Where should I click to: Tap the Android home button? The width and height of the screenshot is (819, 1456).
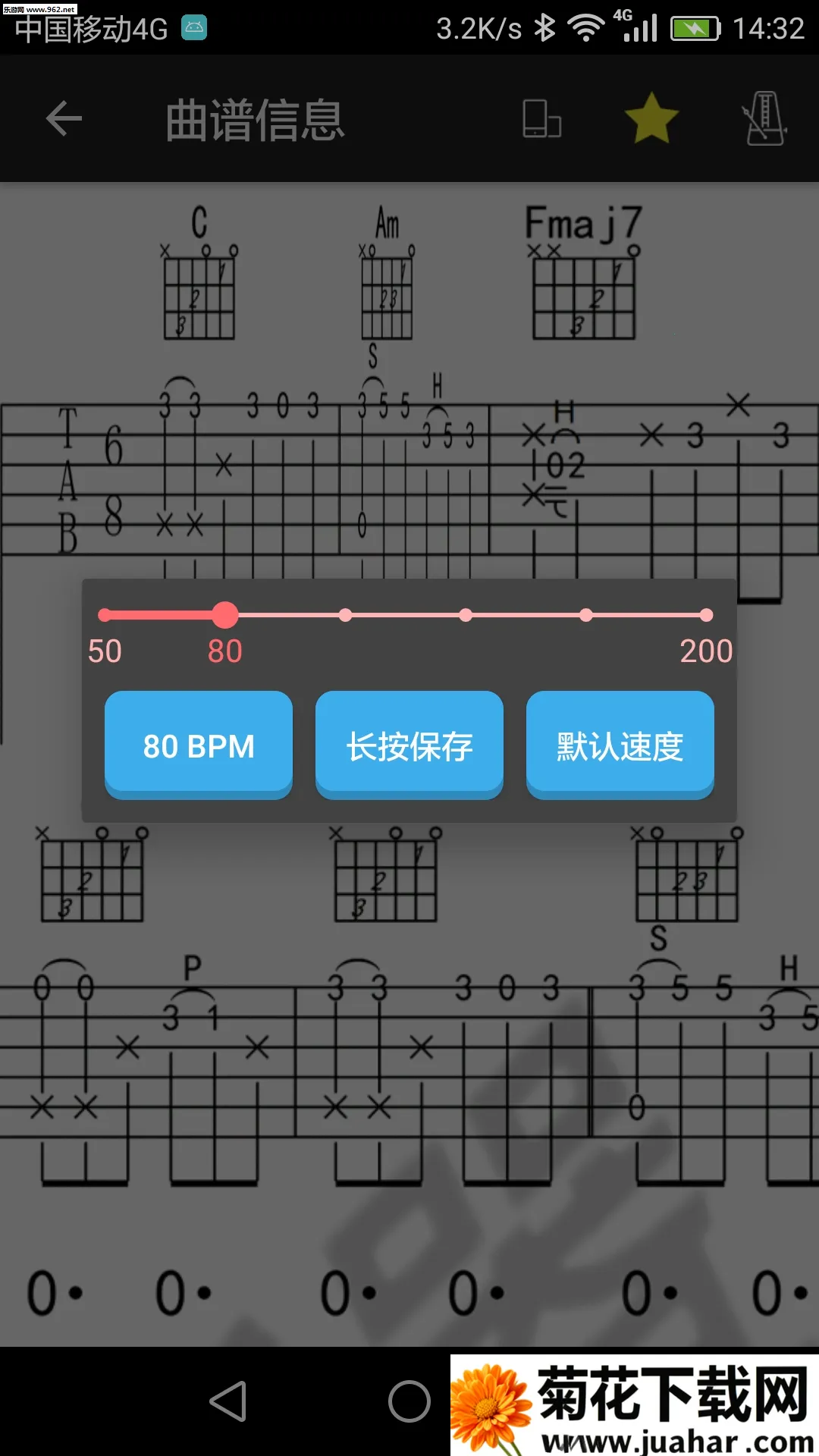(x=409, y=1401)
